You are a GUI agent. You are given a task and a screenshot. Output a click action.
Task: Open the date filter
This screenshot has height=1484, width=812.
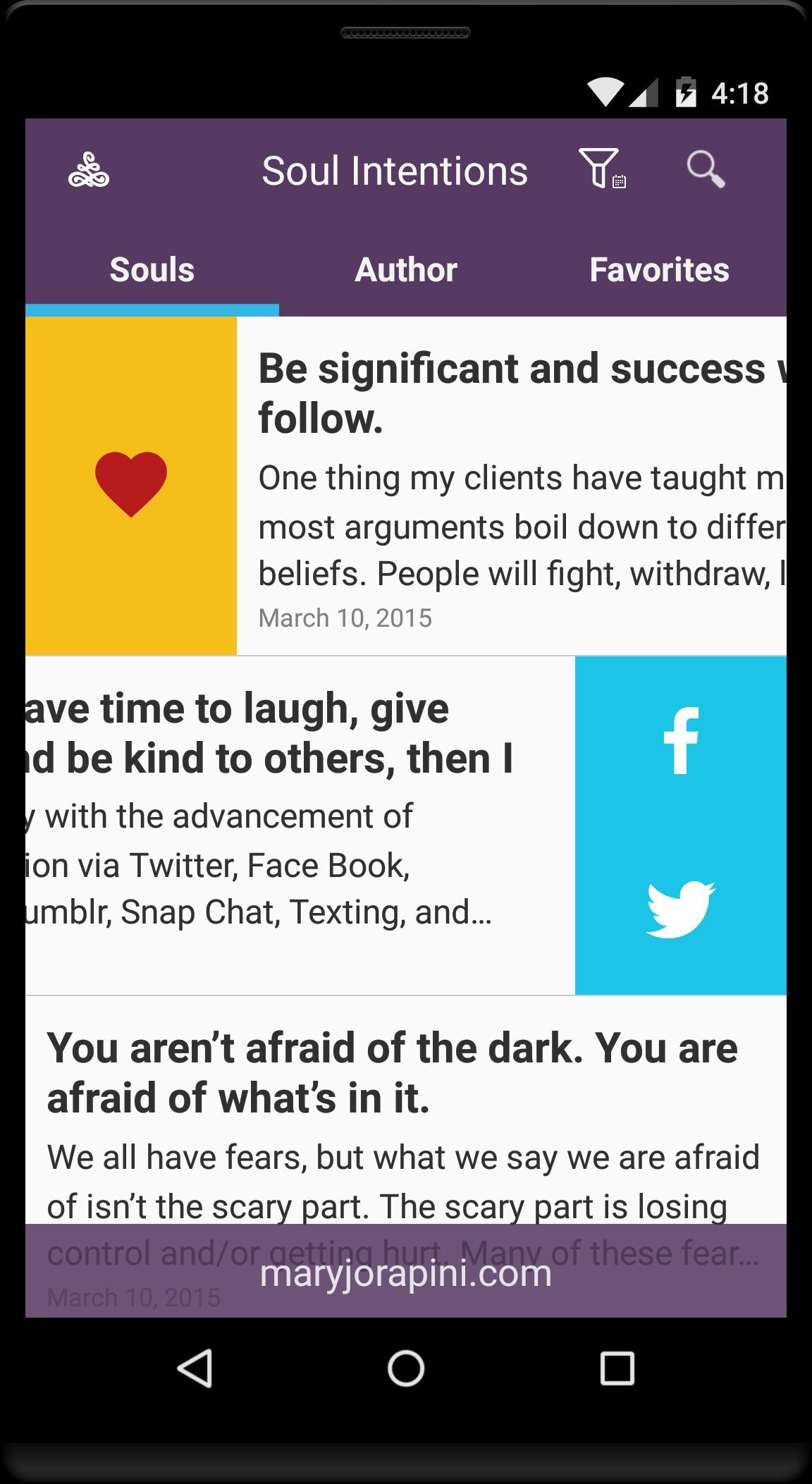[601, 169]
